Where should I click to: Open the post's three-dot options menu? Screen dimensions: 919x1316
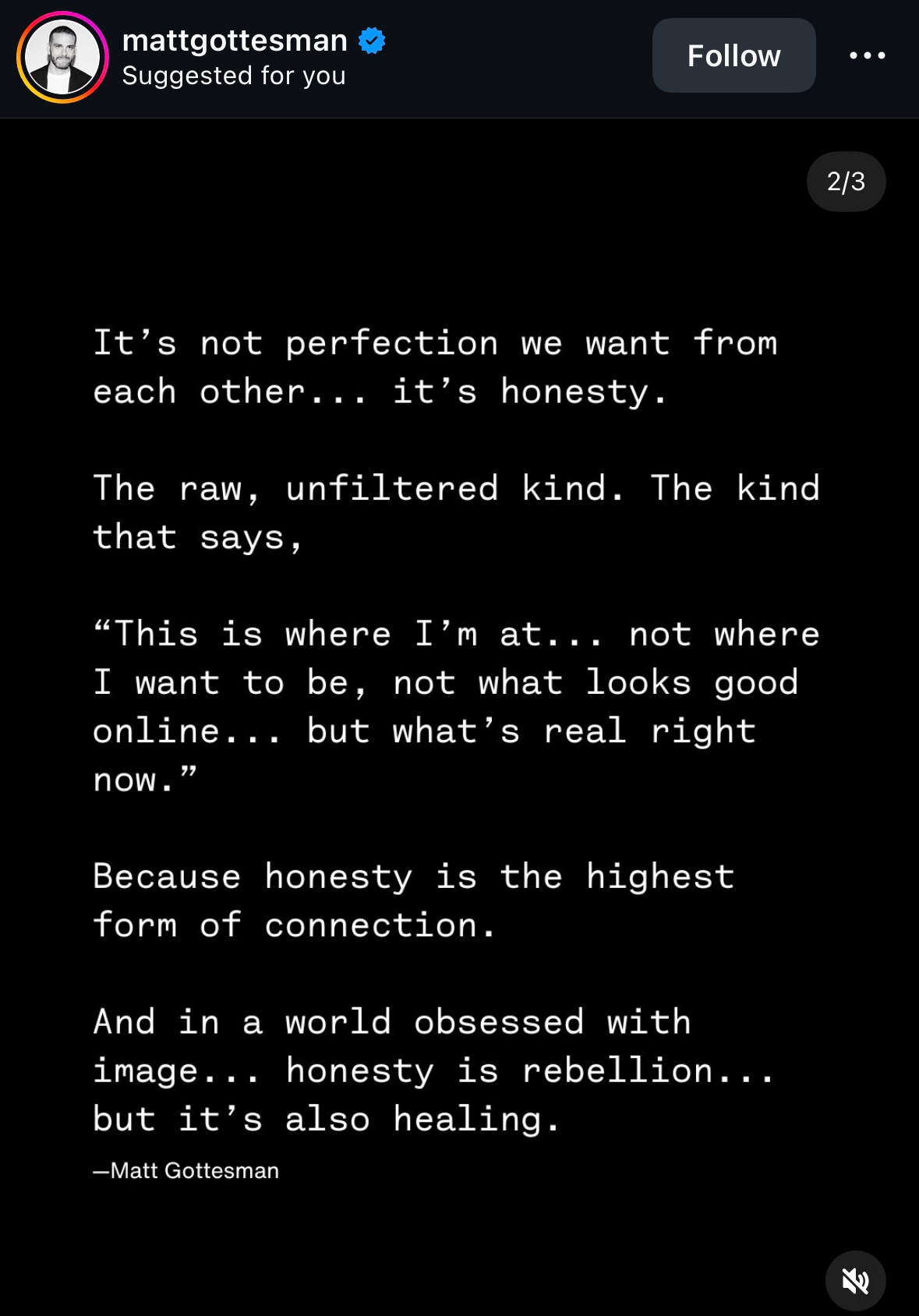tap(867, 55)
